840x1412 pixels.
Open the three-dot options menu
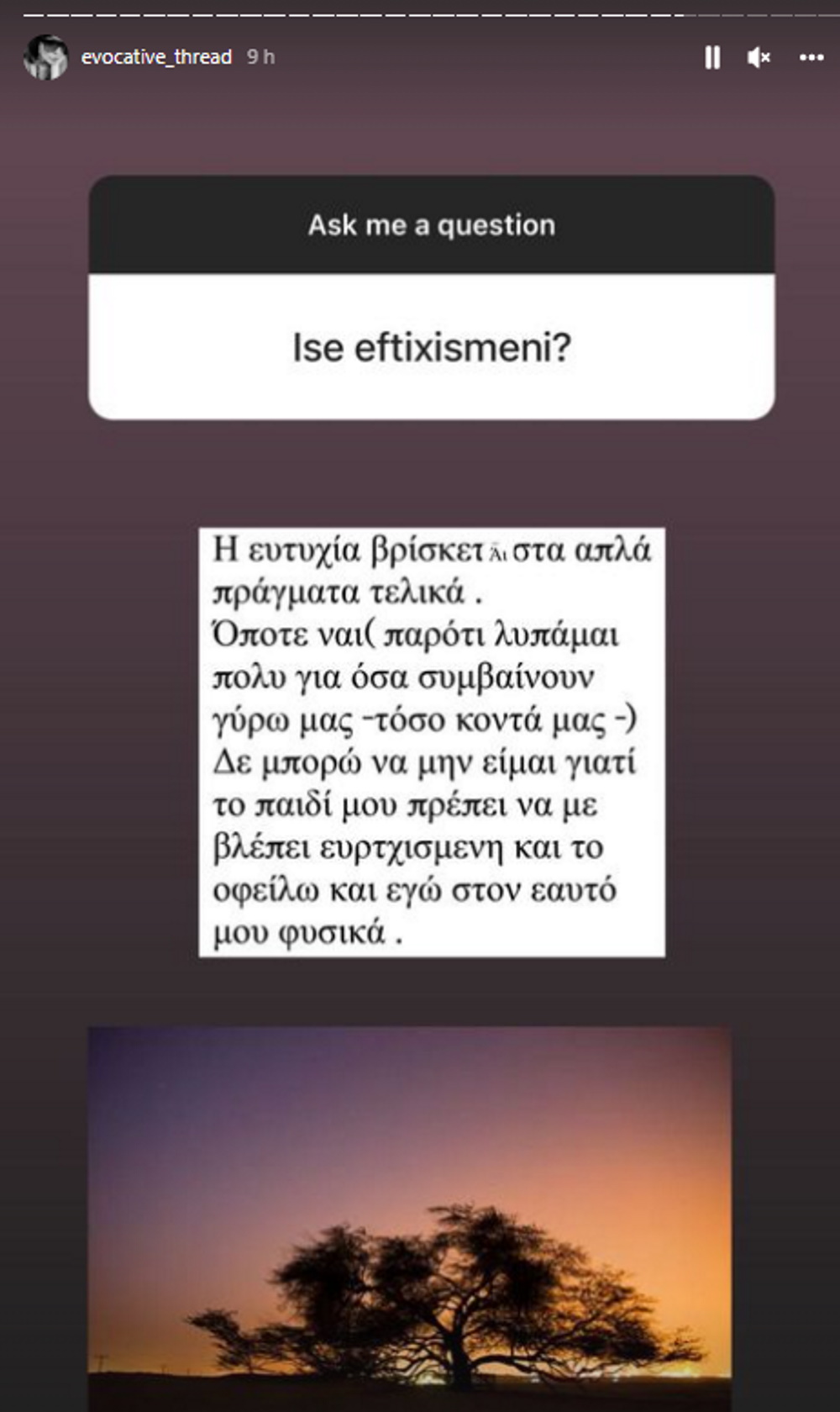pyautogui.click(x=811, y=57)
